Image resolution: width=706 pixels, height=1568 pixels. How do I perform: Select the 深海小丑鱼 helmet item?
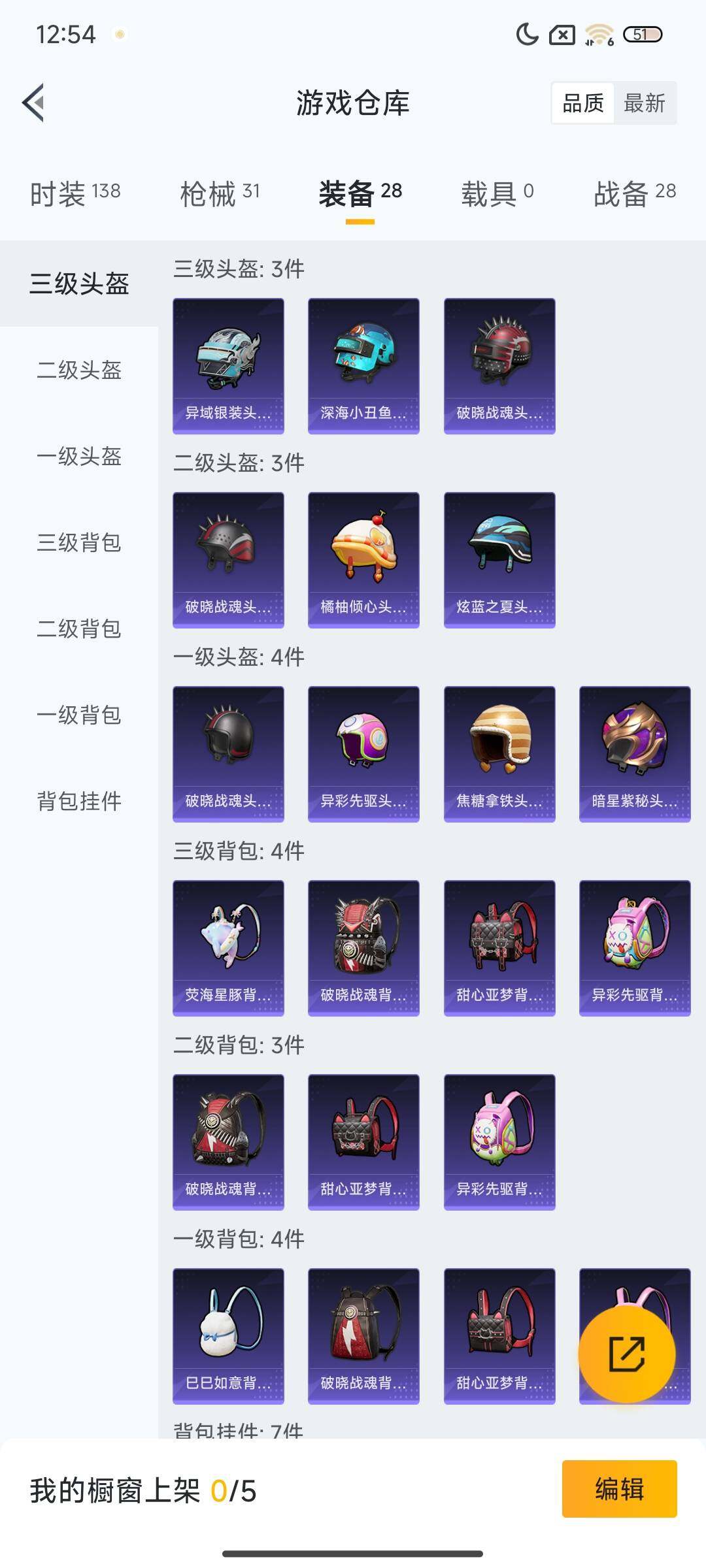click(x=363, y=364)
